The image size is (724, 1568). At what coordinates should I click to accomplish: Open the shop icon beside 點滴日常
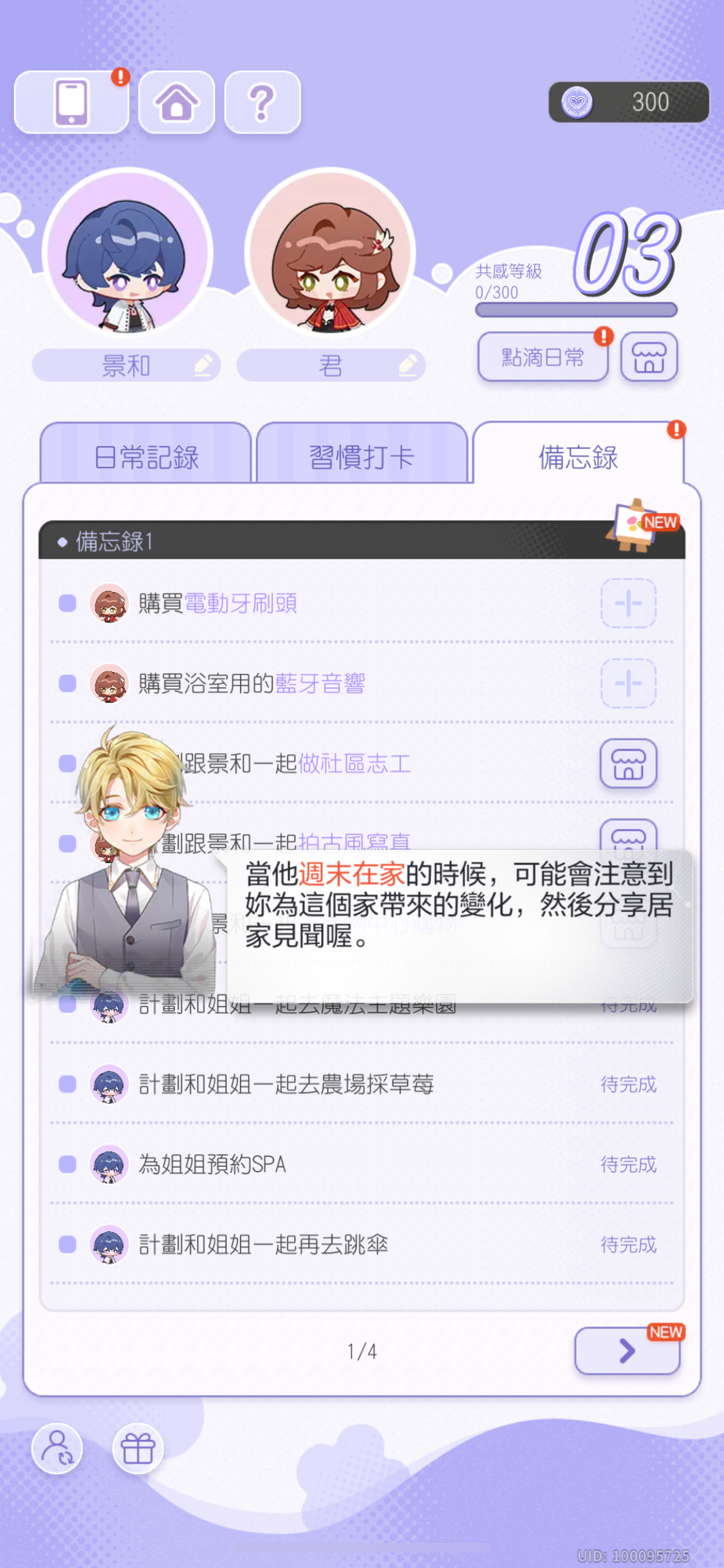(648, 357)
